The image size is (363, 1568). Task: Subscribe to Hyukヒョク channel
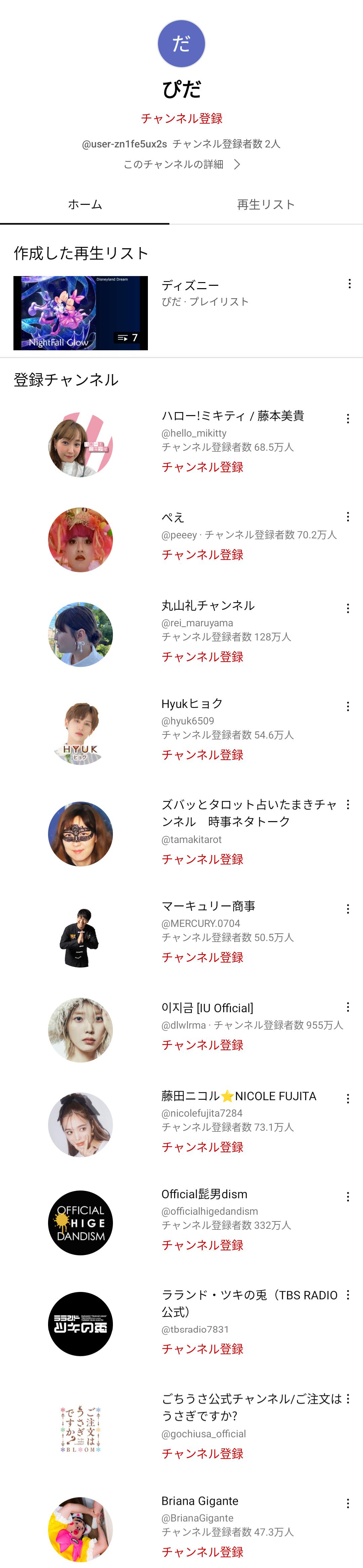coord(202,755)
